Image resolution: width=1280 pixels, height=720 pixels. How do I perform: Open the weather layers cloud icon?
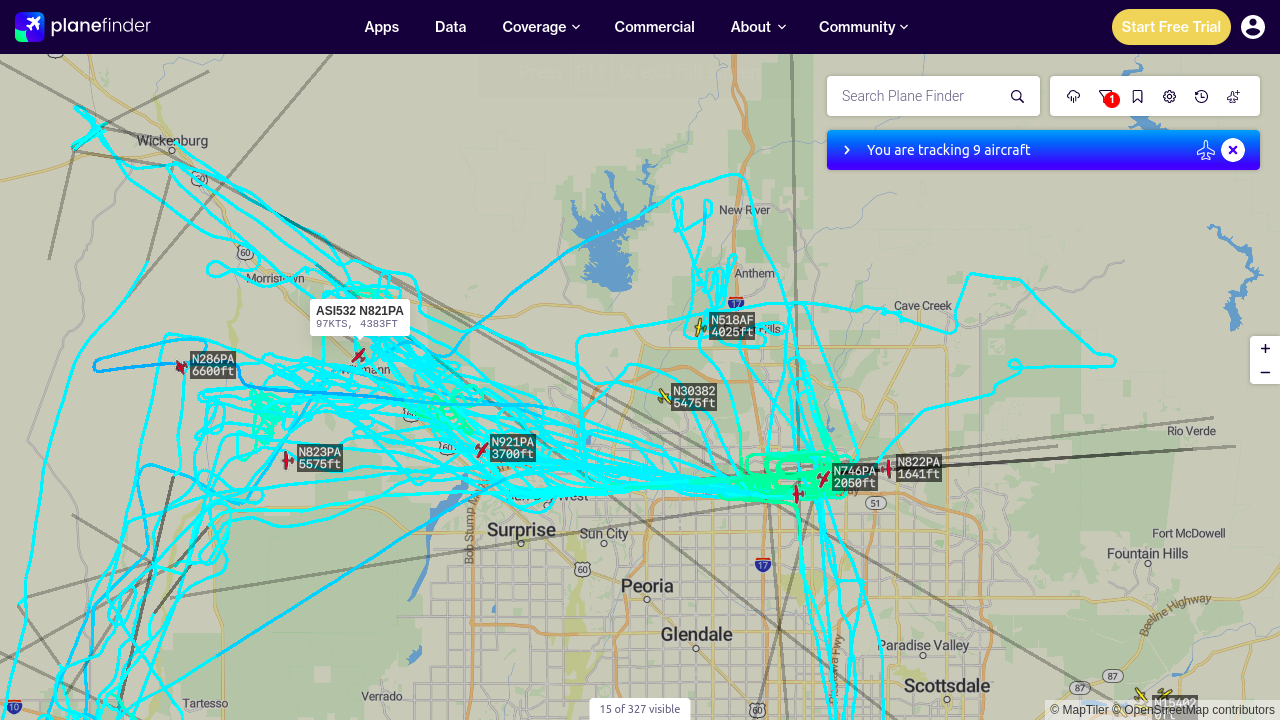pos(1074,96)
